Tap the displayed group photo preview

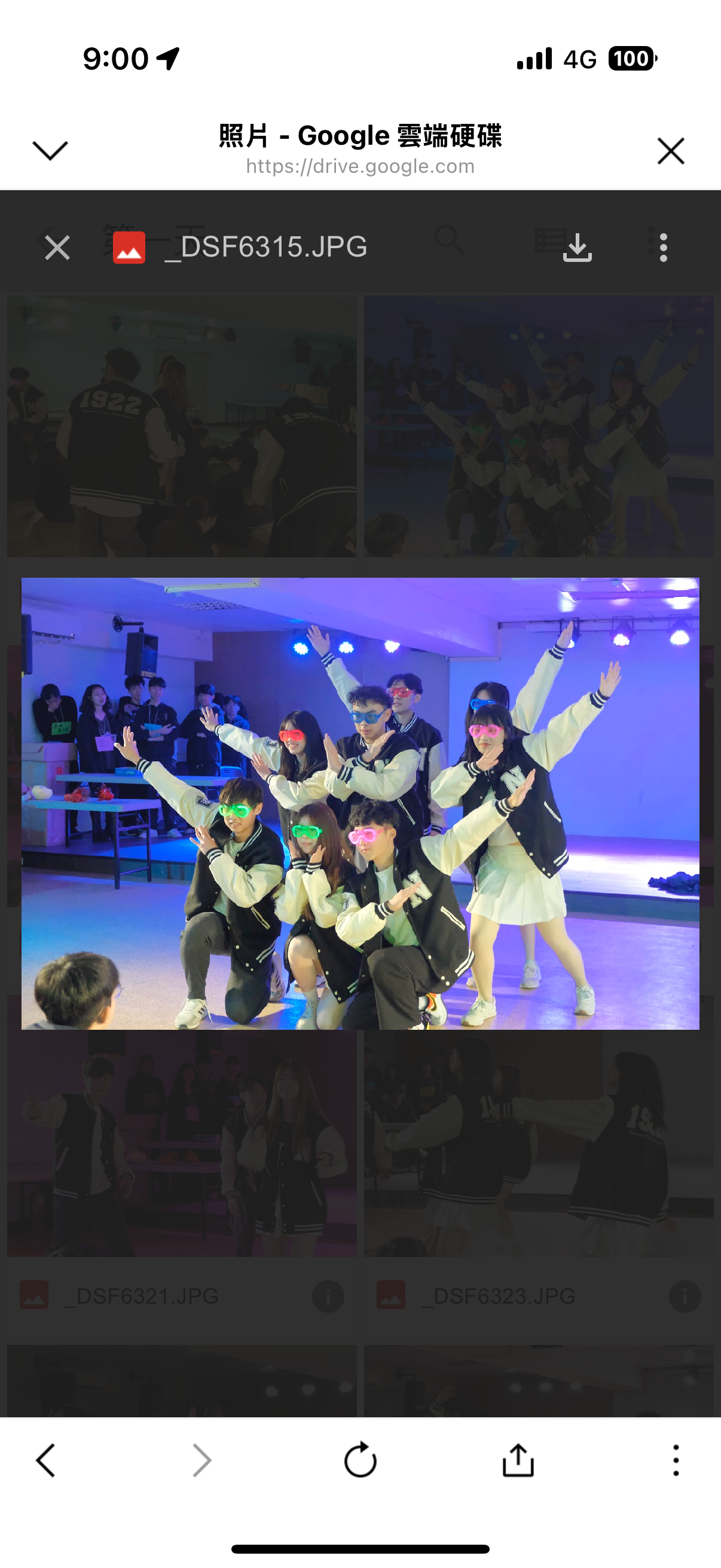pyautogui.click(x=360, y=804)
